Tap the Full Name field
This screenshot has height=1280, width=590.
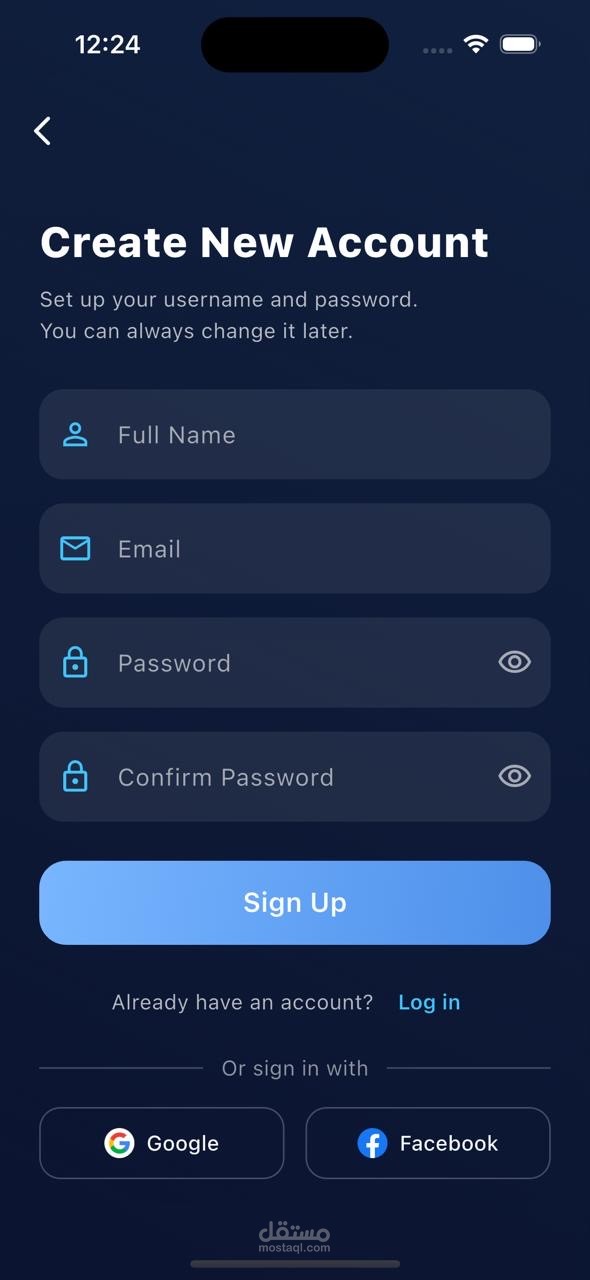295,434
